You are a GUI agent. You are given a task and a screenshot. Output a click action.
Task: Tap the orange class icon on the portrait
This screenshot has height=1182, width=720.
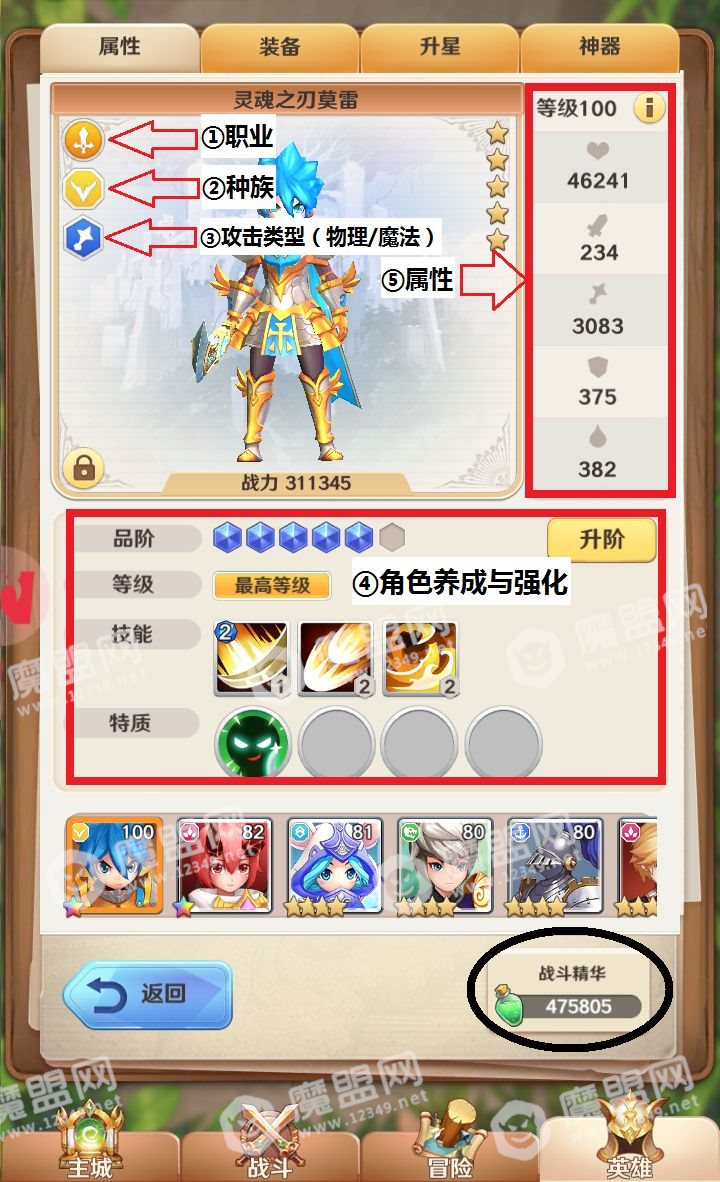(82, 140)
